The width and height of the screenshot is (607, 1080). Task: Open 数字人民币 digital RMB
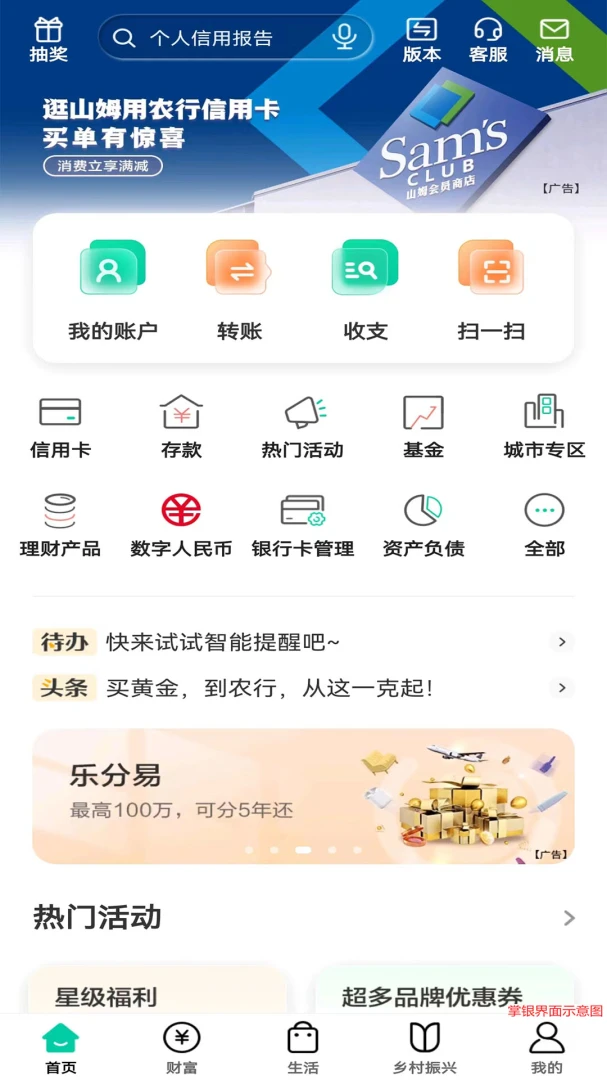point(181,525)
